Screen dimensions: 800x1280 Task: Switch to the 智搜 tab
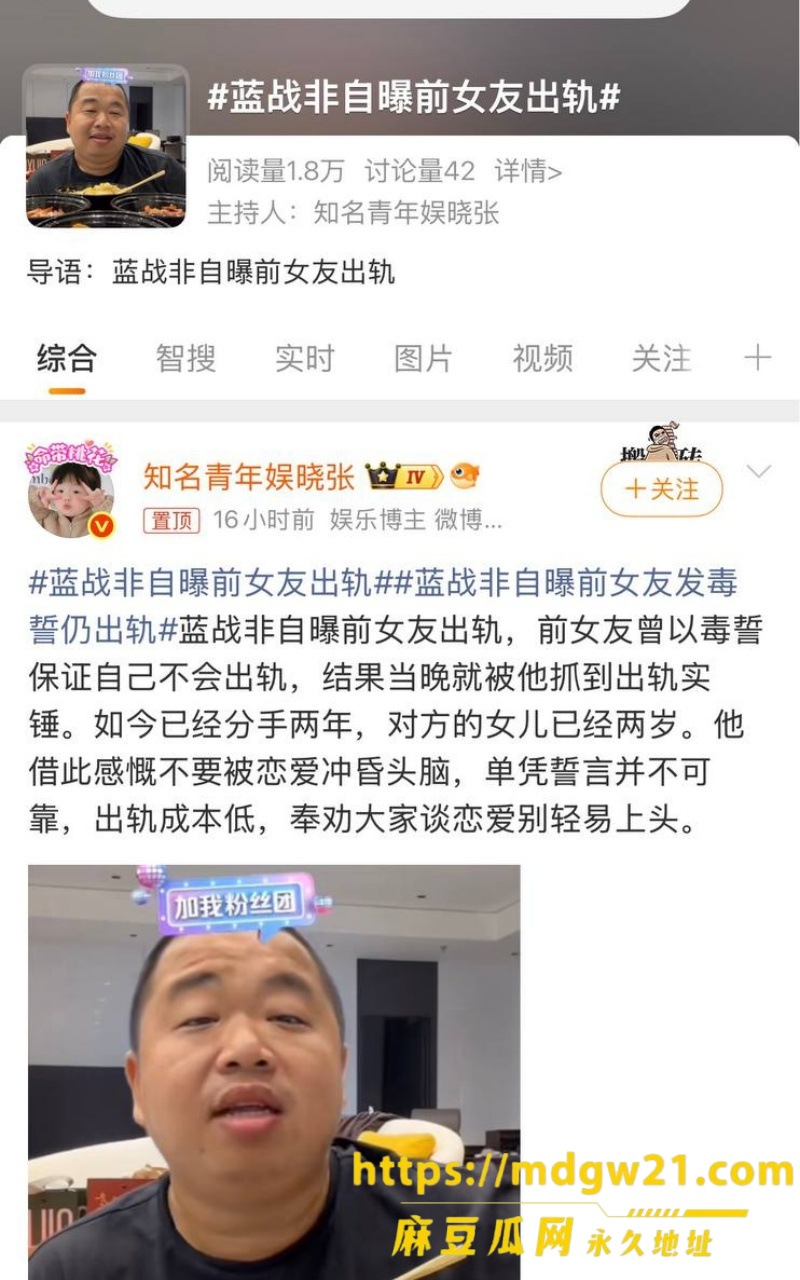point(186,358)
